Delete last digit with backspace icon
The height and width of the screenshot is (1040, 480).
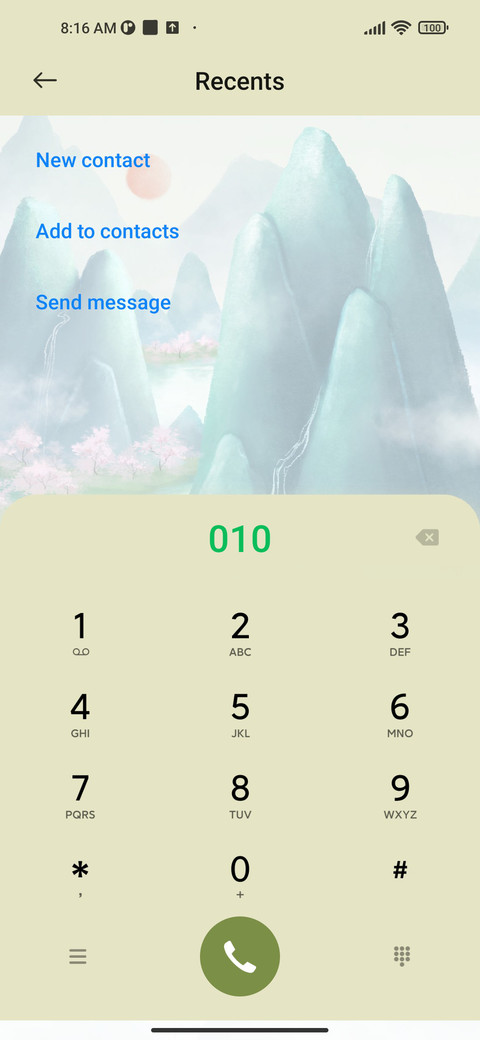428,537
